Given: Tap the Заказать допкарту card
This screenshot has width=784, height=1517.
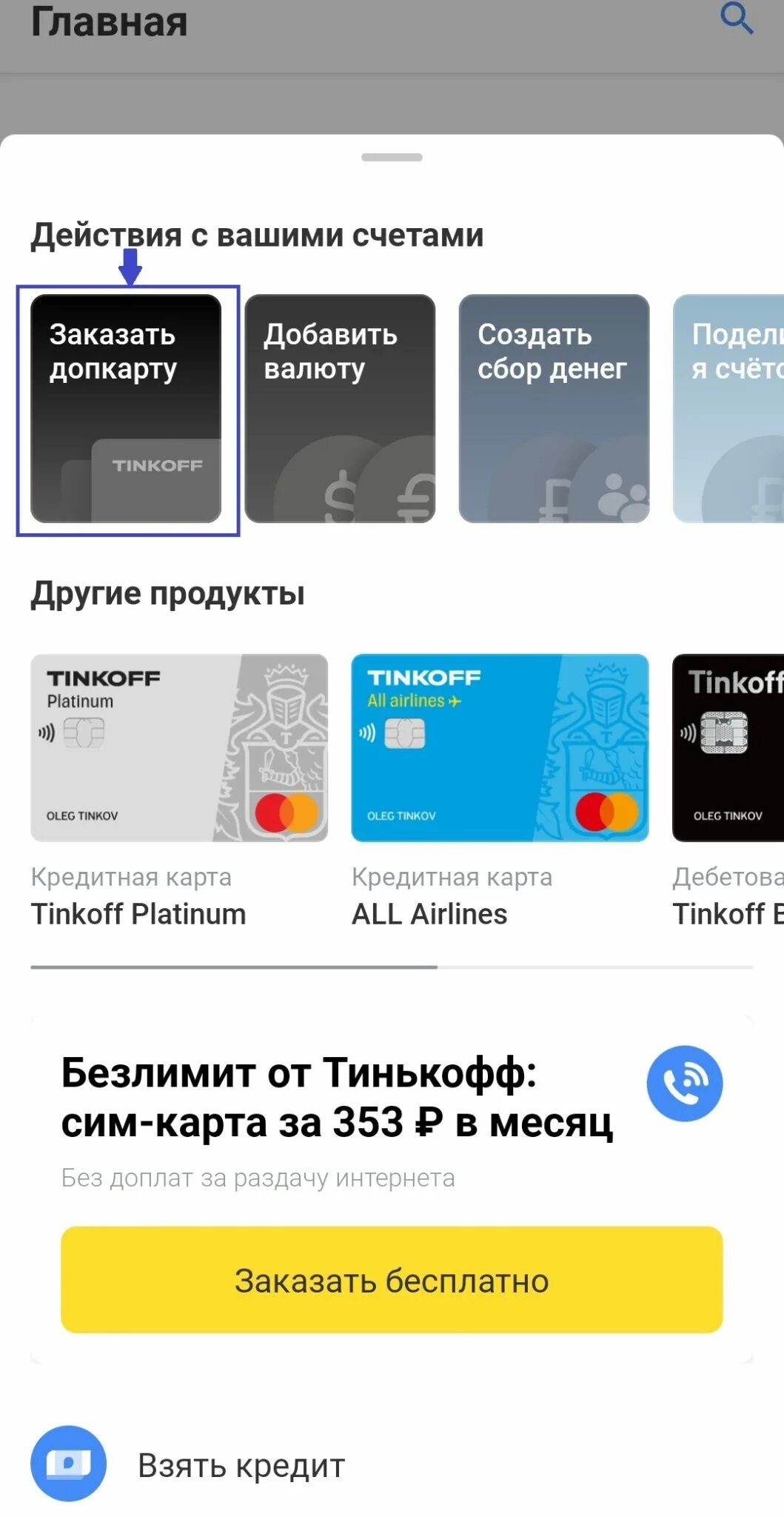Looking at the screenshot, I should (126, 409).
